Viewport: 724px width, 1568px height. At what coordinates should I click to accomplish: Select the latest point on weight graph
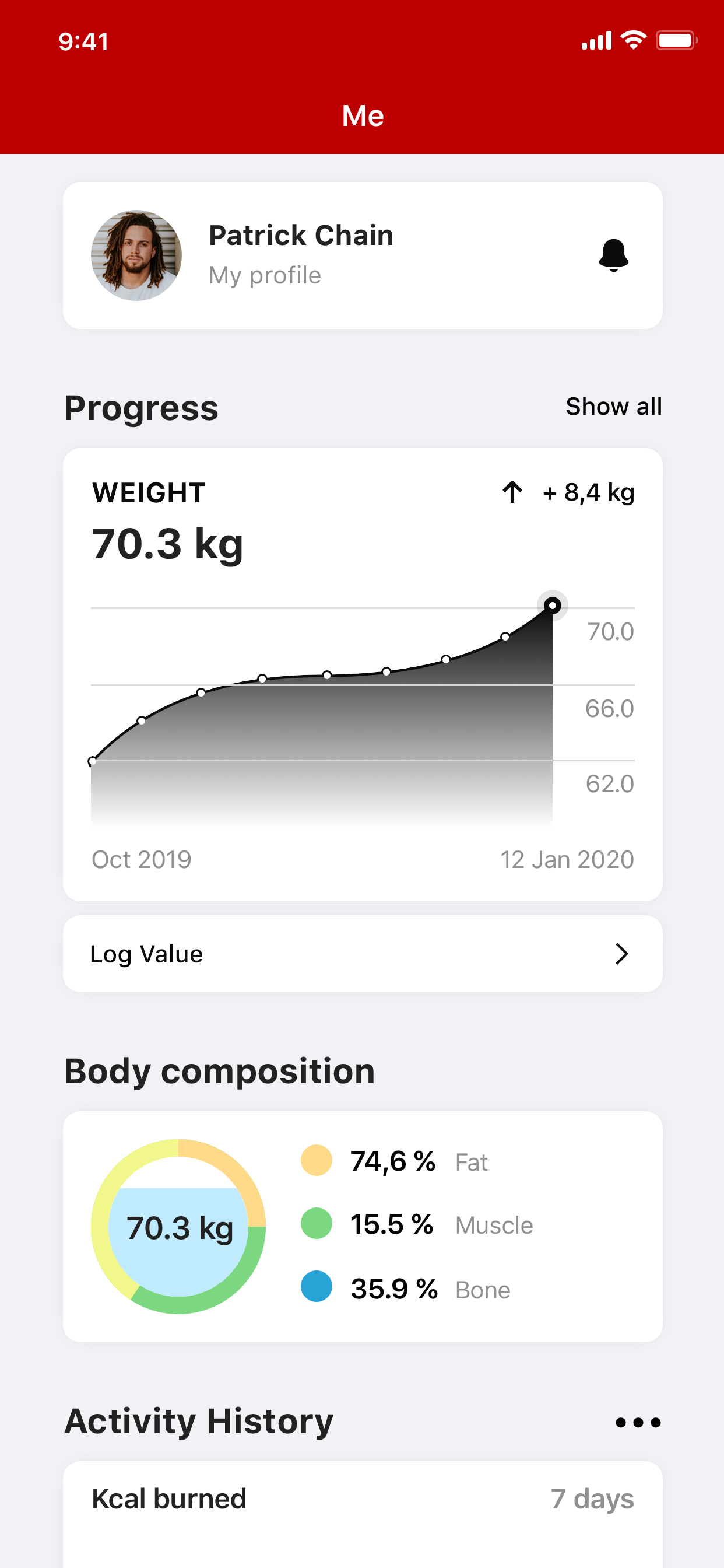(x=553, y=605)
